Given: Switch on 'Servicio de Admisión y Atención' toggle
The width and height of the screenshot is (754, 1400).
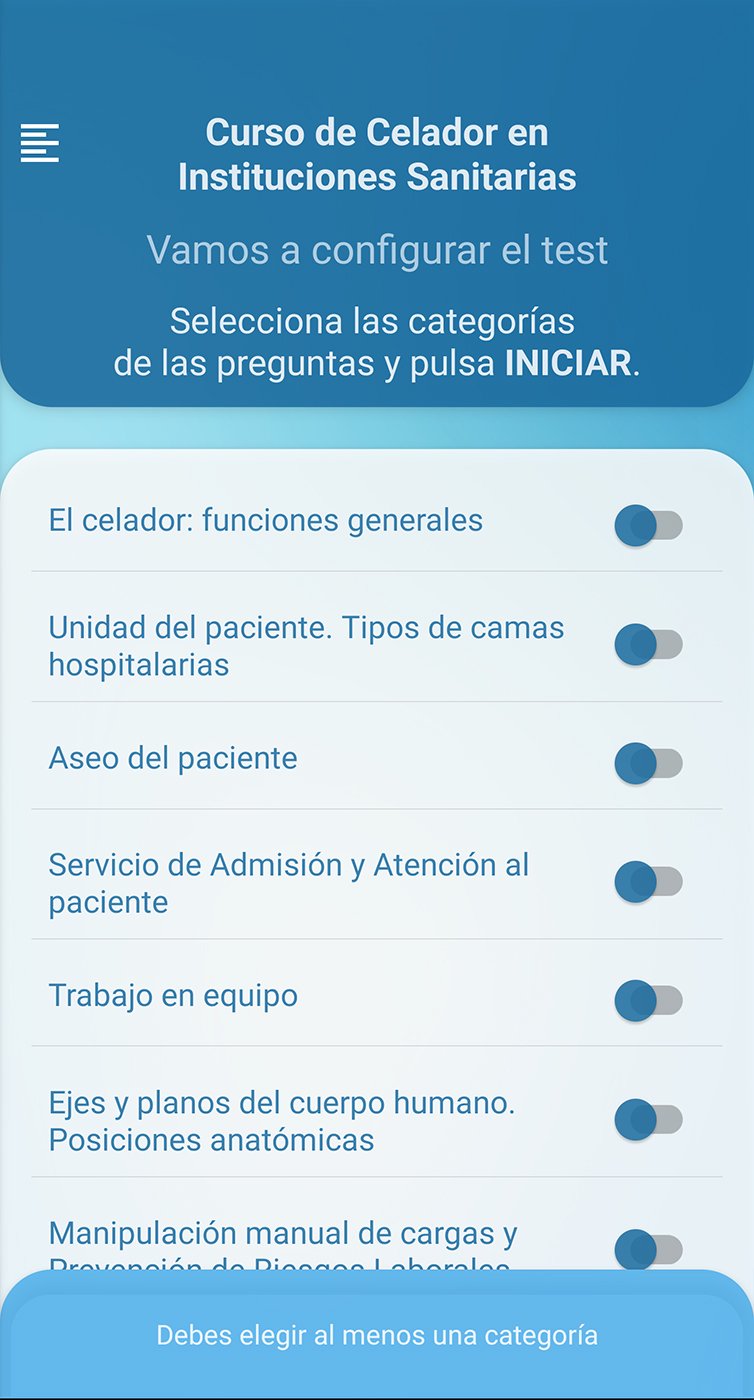Looking at the screenshot, I should (x=648, y=882).
